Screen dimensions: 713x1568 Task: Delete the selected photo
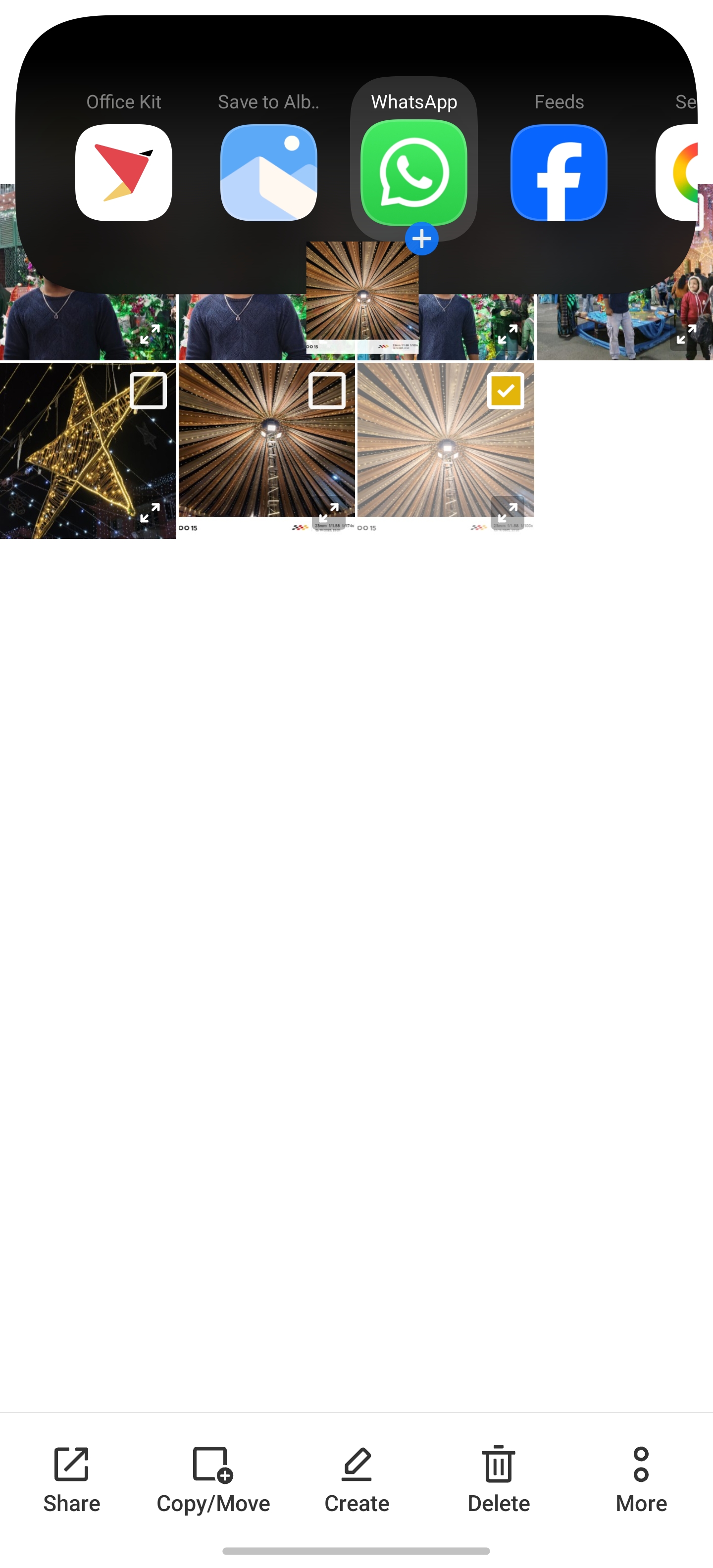pyautogui.click(x=498, y=1479)
